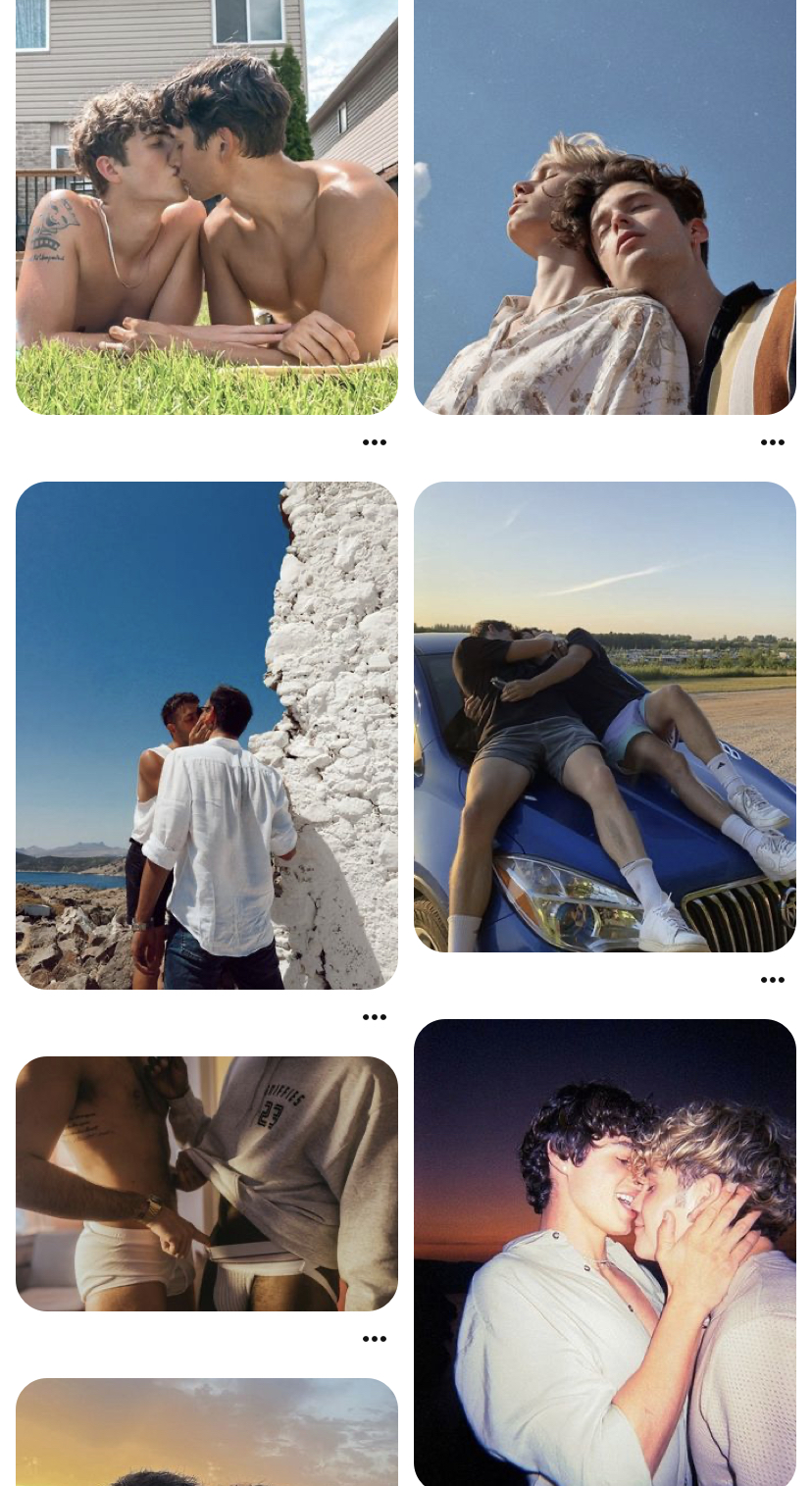Screen dimensions: 812x1486
Task: Open the overflow menu under the blue car pin
Action: [773, 980]
